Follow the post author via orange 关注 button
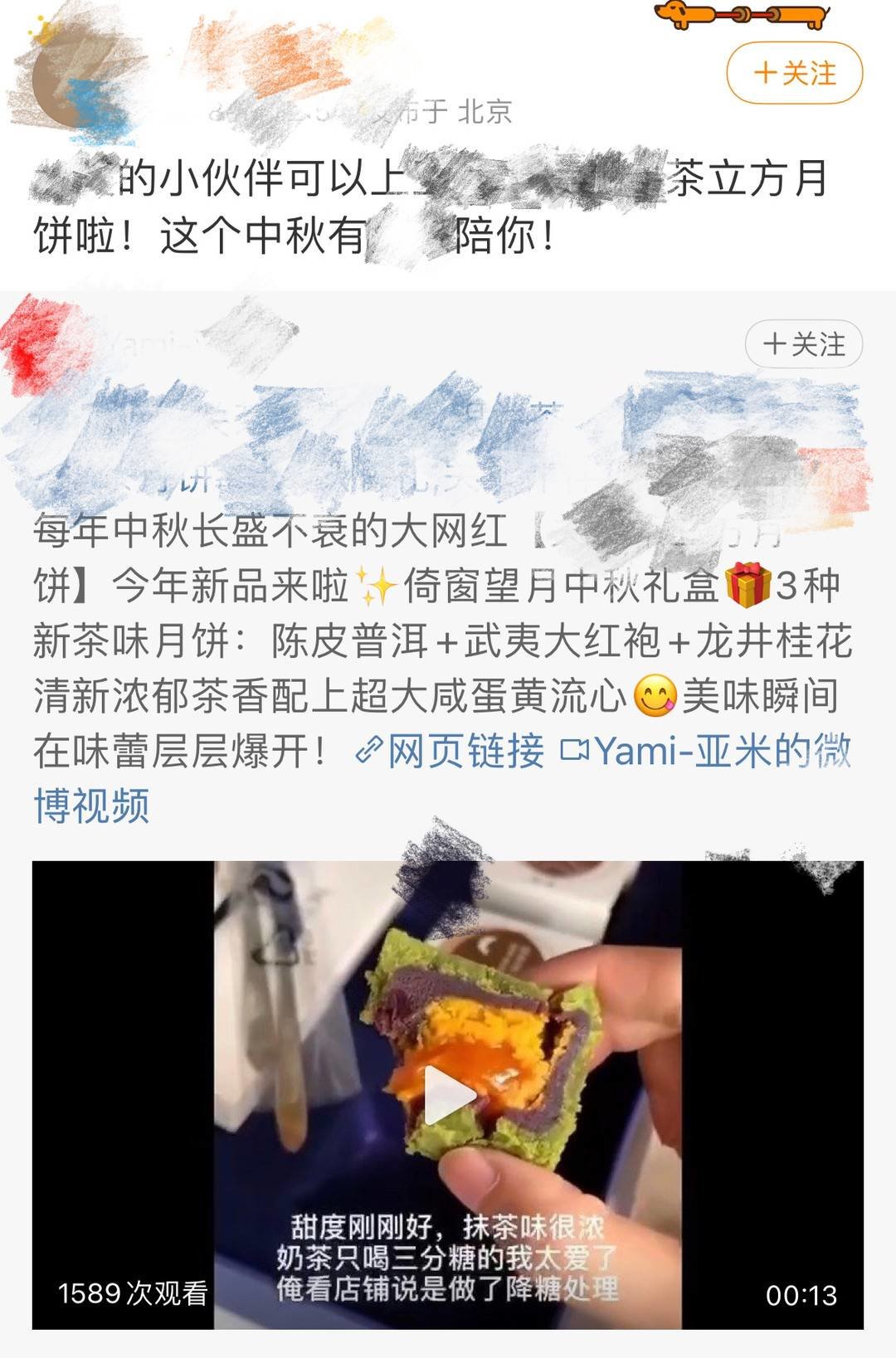 794,73
